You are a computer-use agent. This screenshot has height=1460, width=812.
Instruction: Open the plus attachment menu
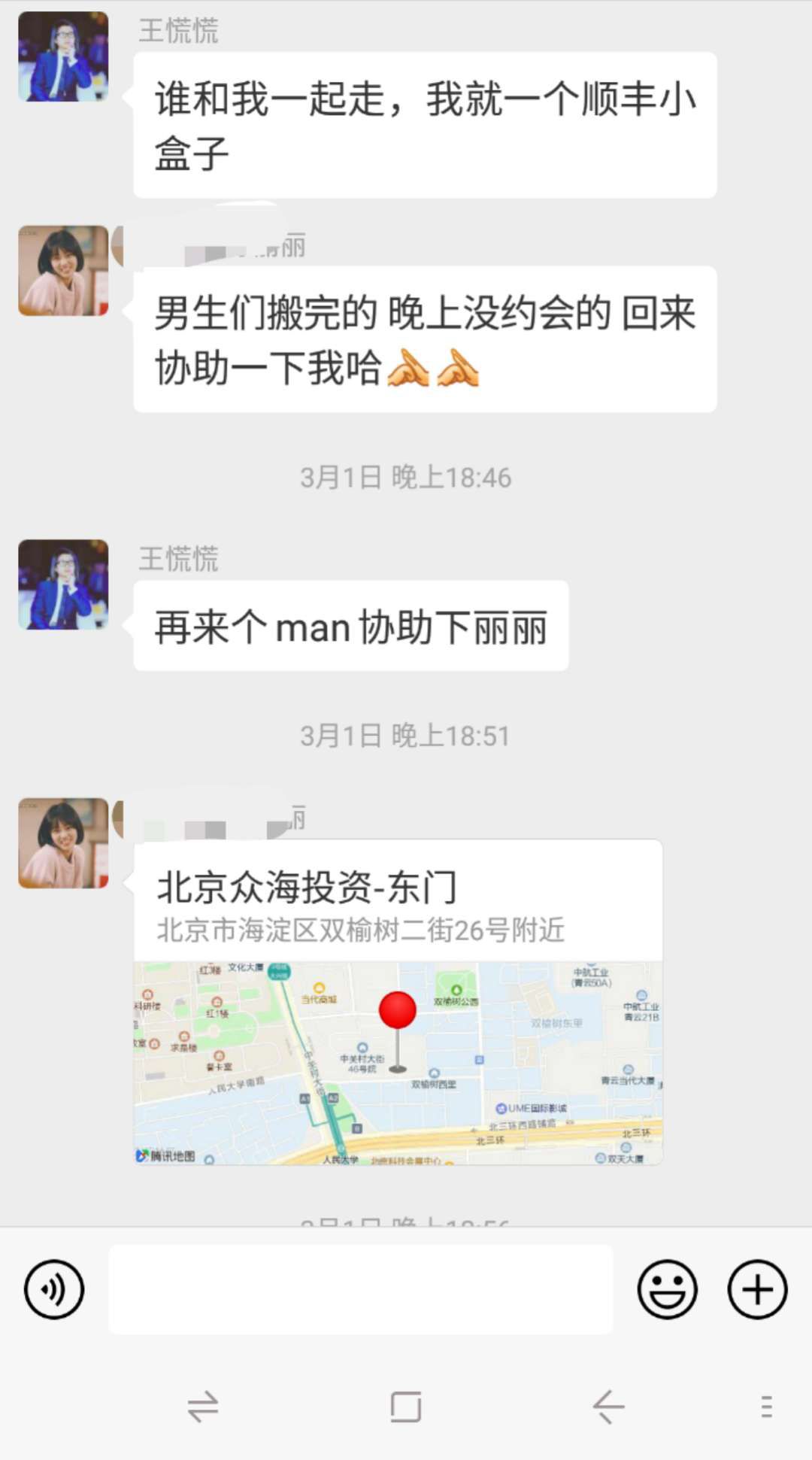pyautogui.click(x=757, y=1289)
